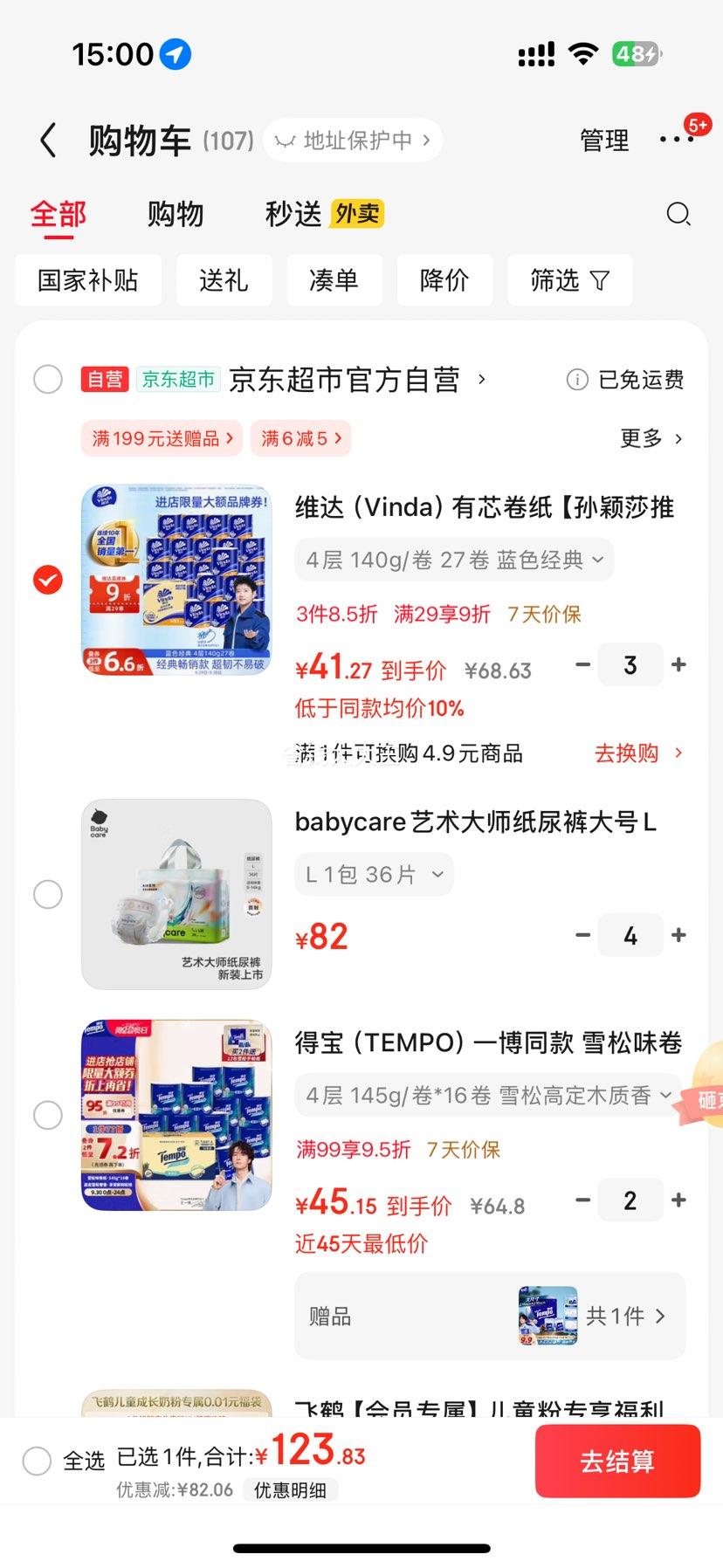
Task: Check the 全选 select-all checkbox
Action: [x=37, y=1460]
